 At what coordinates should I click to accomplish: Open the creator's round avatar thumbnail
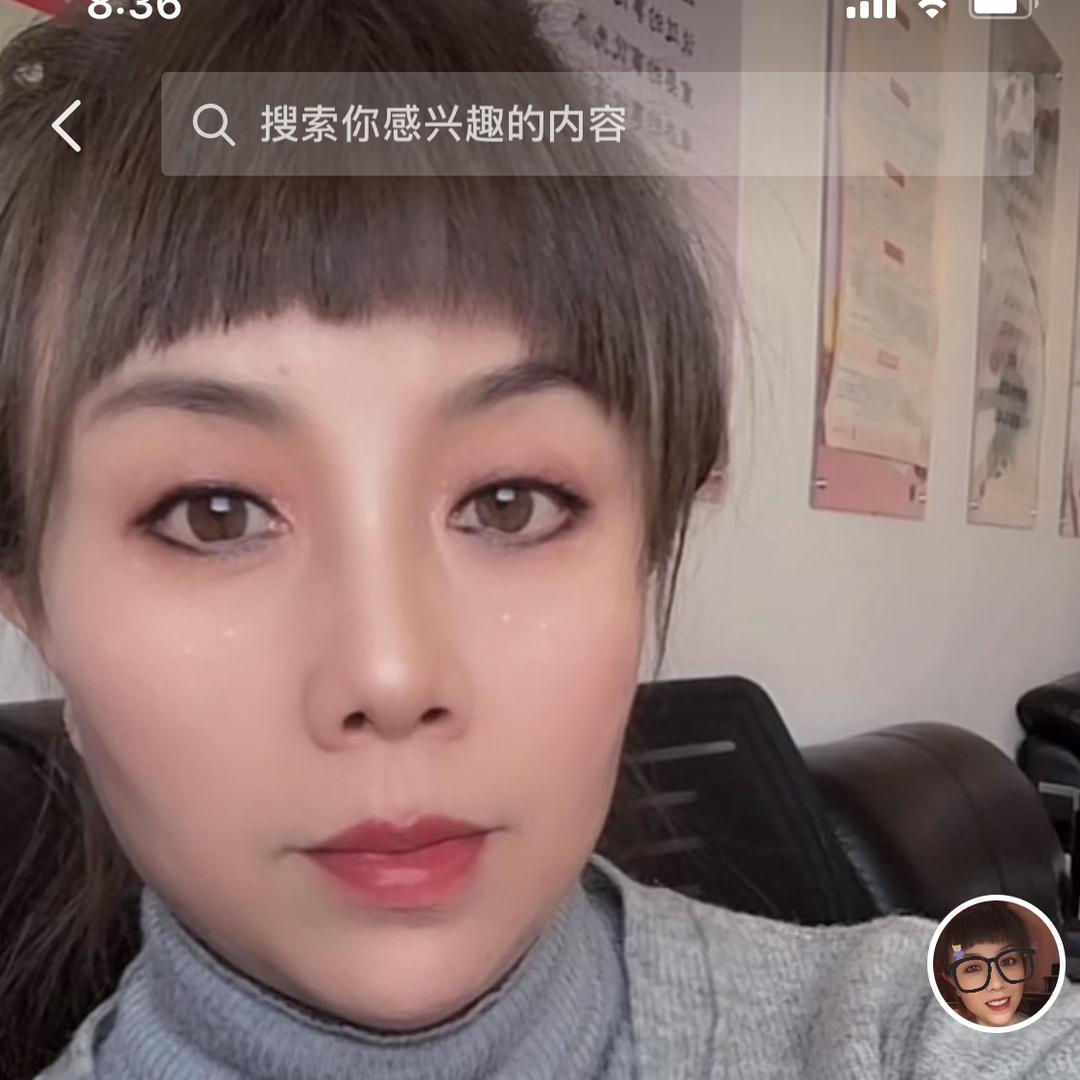[x=996, y=963]
